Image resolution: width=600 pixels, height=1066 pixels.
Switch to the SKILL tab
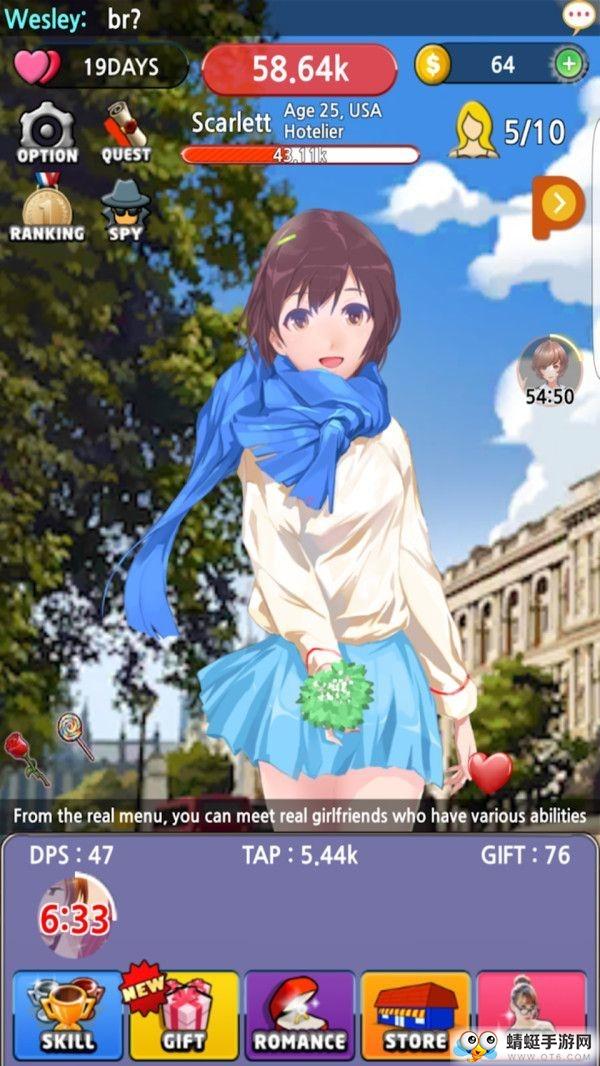[x=68, y=1014]
